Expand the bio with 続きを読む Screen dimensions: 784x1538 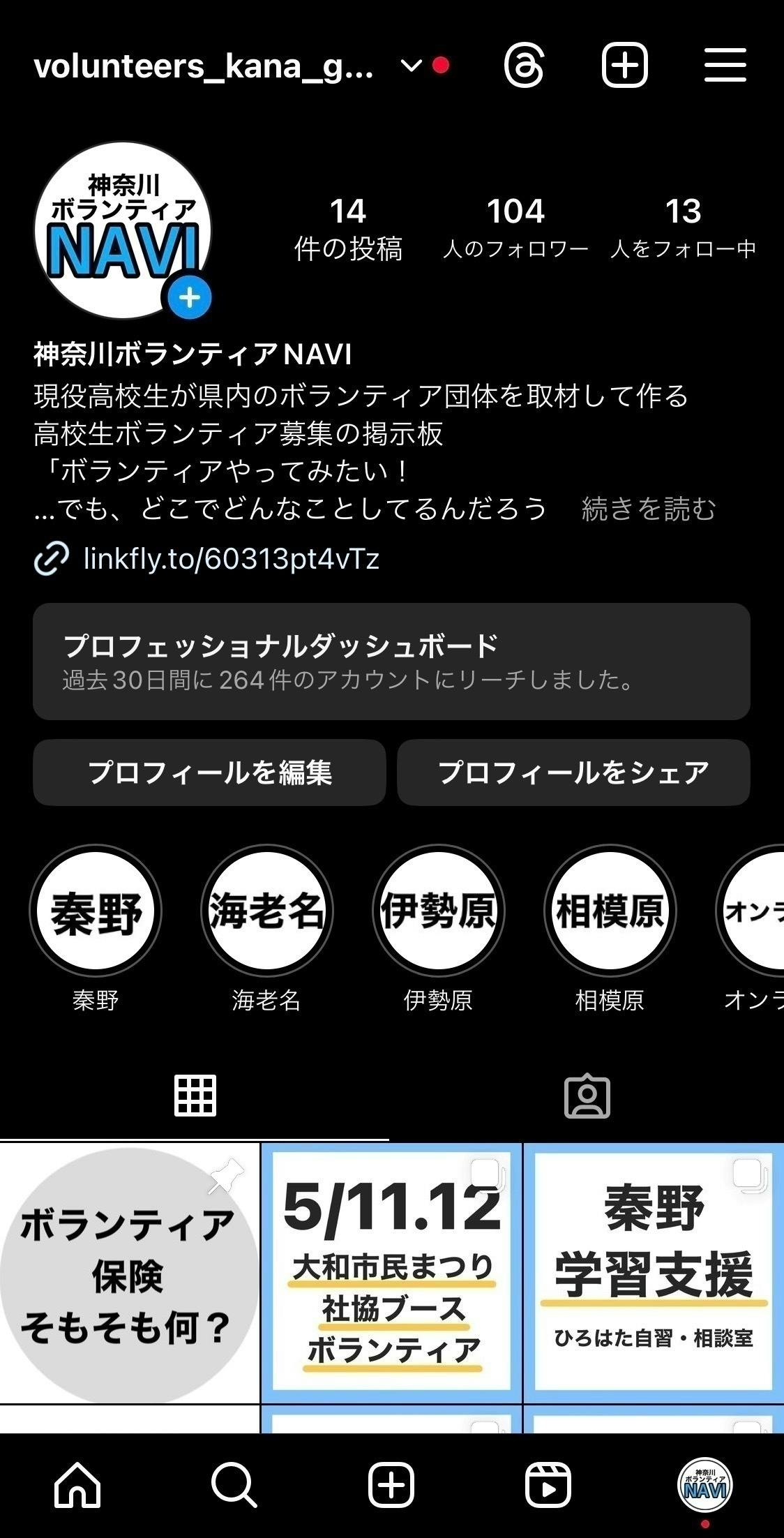coord(648,510)
